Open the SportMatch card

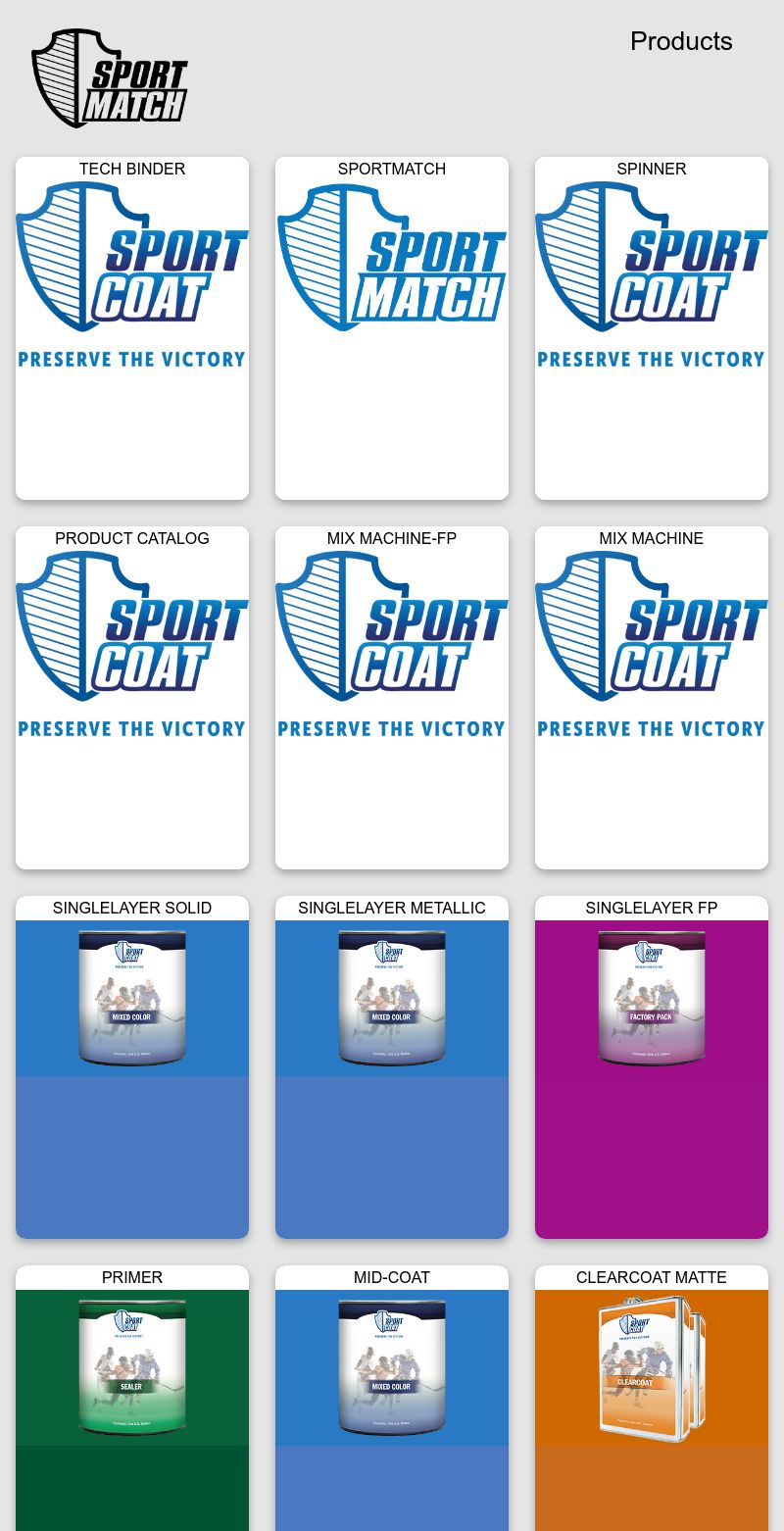[392, 328]
